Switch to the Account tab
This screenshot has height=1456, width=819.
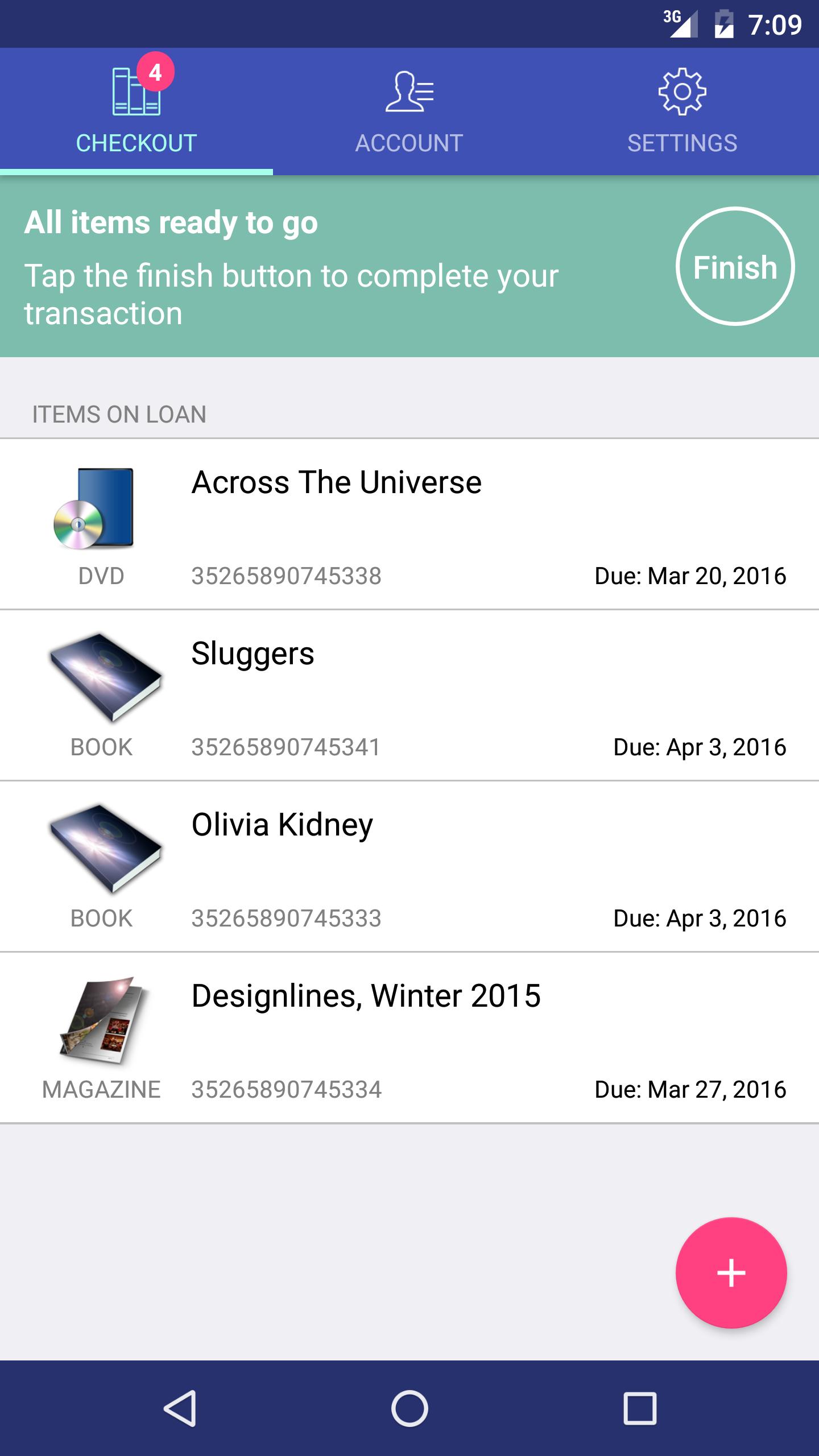coord(409,111)
